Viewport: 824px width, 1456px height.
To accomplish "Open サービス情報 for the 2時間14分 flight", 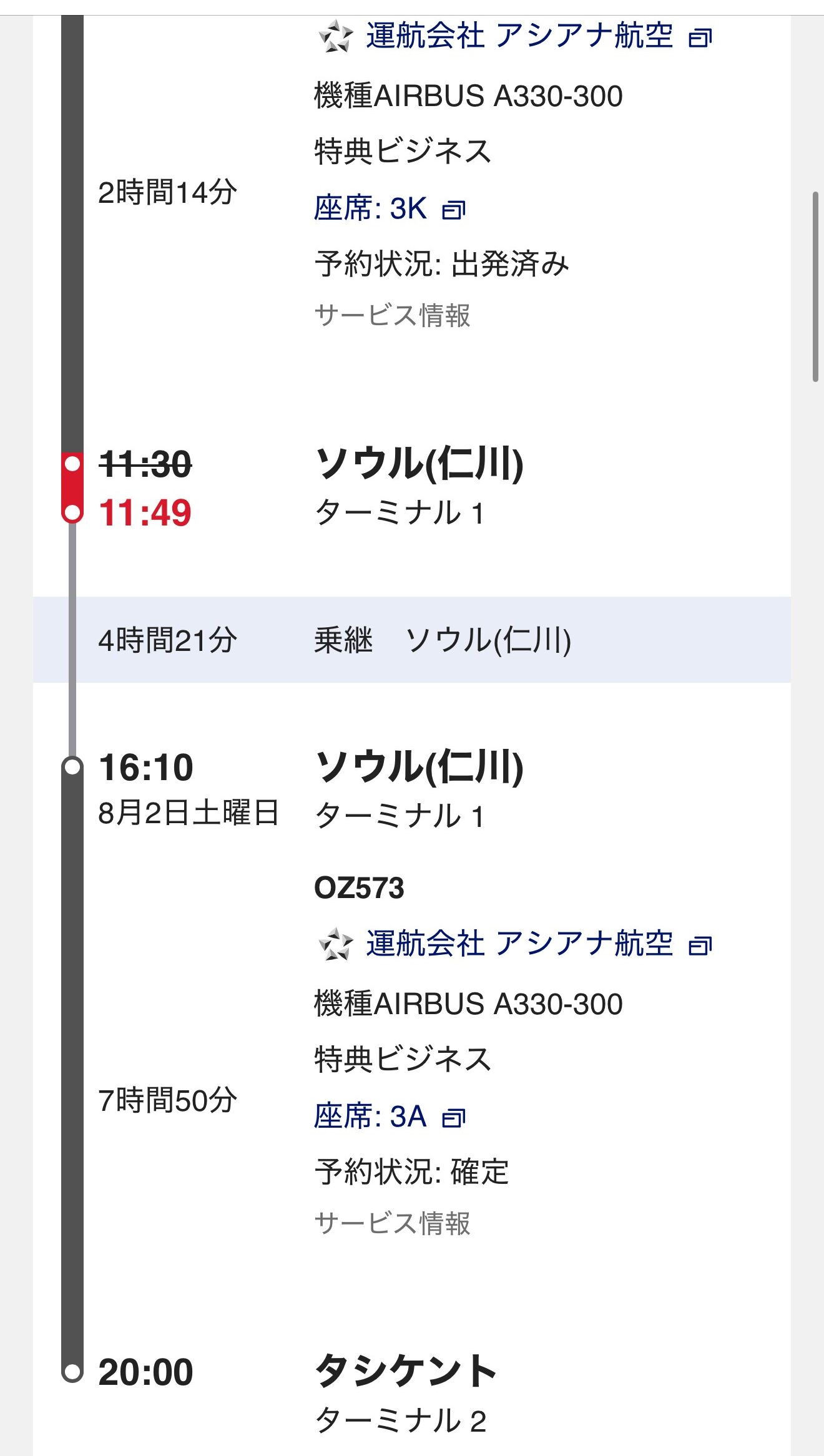I will 392,315.
